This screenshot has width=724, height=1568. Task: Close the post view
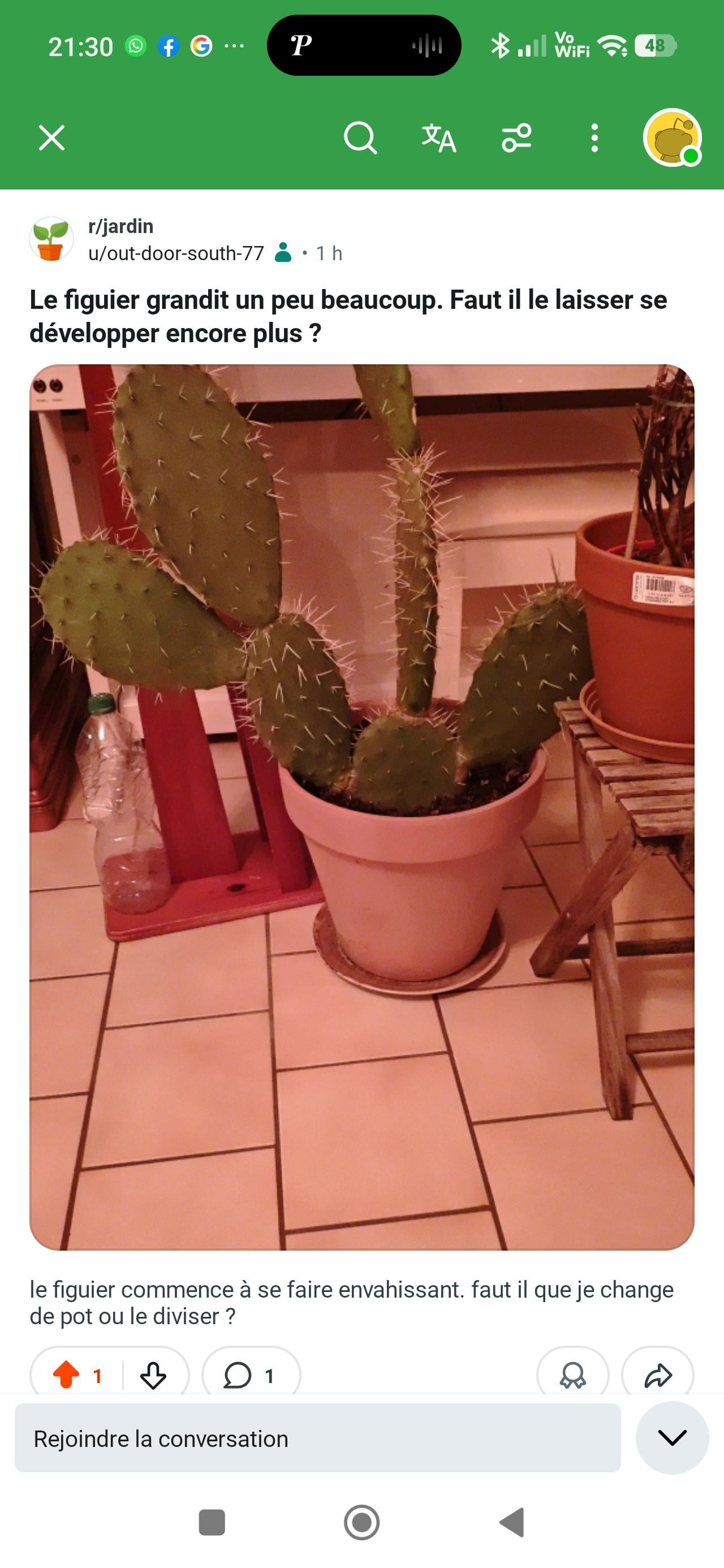pos(52,137)
